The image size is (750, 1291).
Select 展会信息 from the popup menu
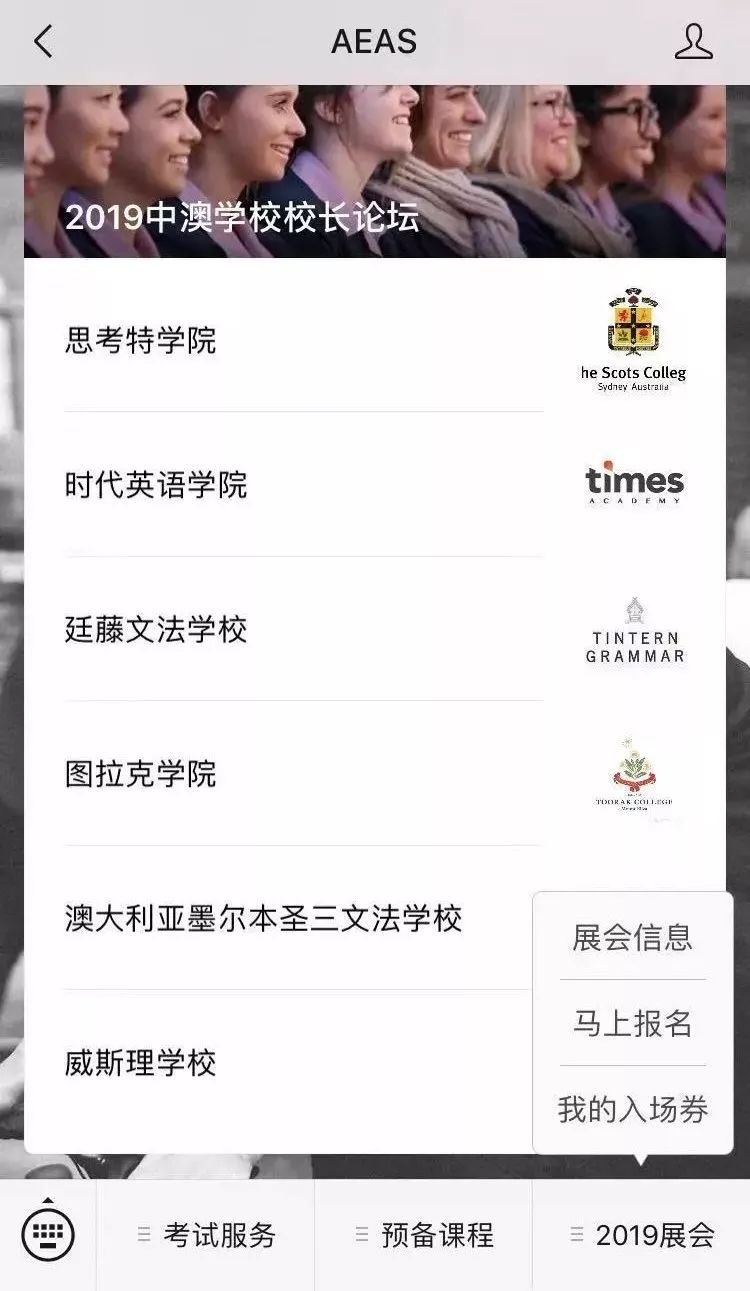(x=632, y=937)
